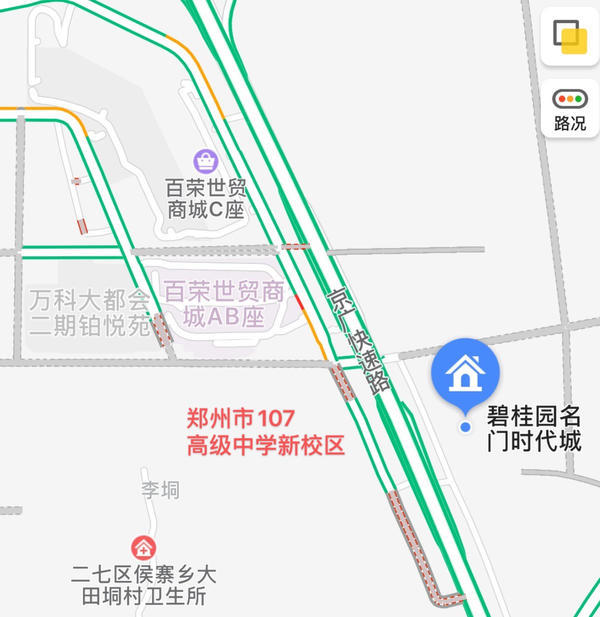Select the 百荣世贸商城C座 shopping marker
The height and width of the screenshot is (617, 600).
click(206, 160)
